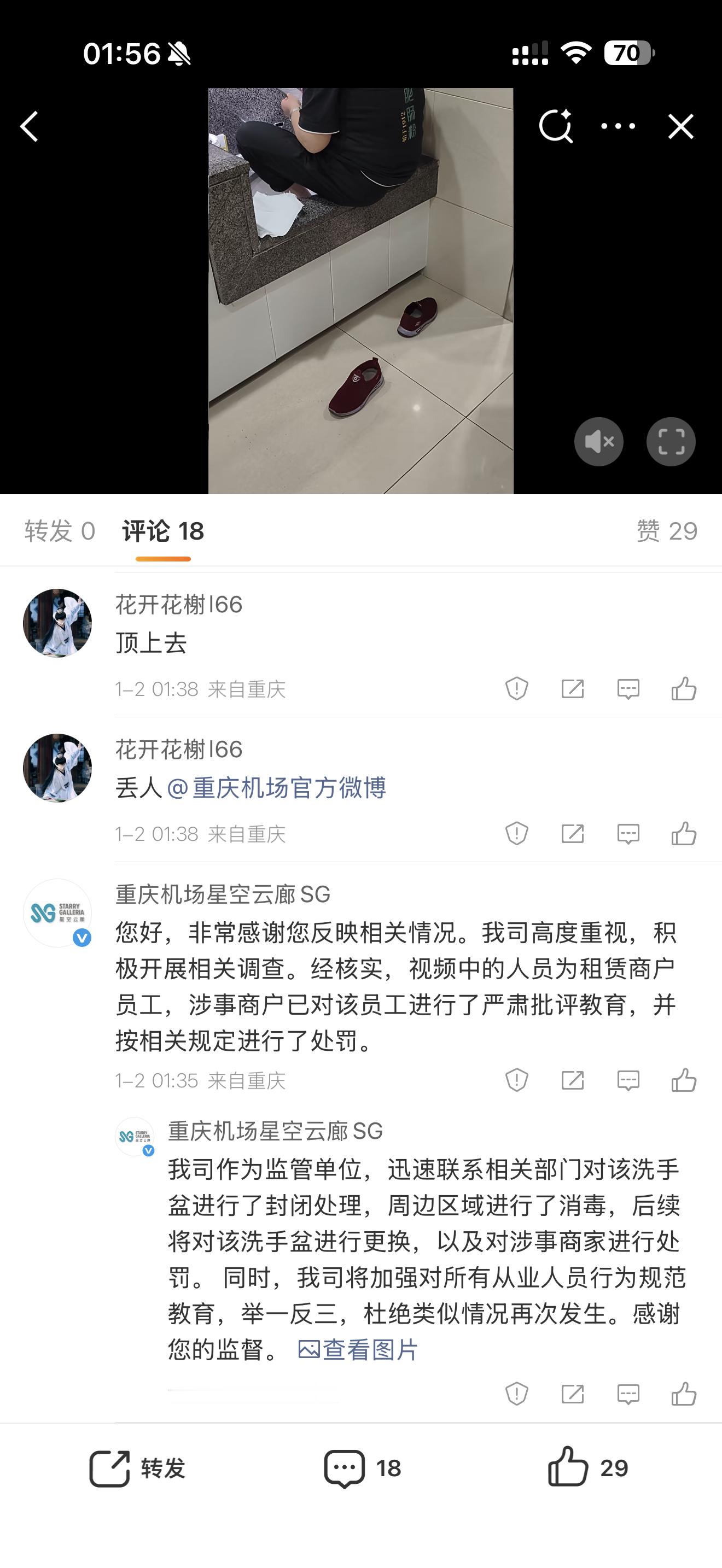Tap the back arrow to return
Screen dimensions: 722x1568
28,127
